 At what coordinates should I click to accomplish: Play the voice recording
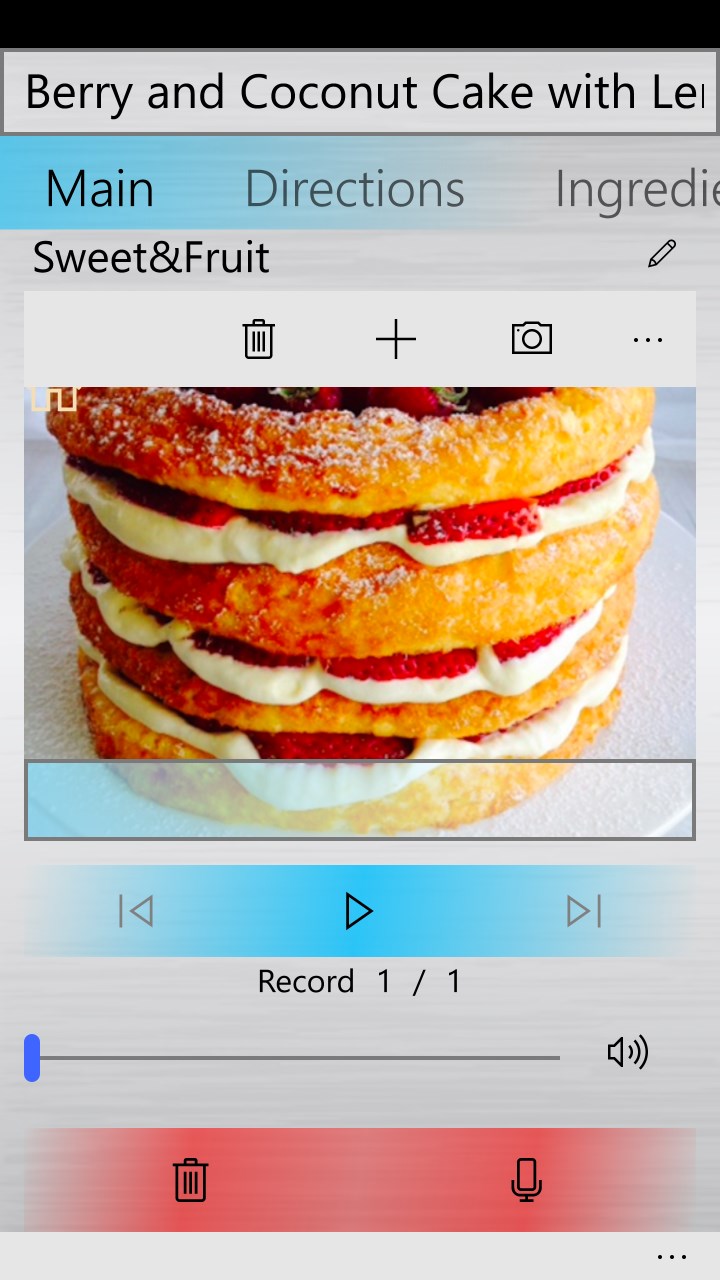358,911
